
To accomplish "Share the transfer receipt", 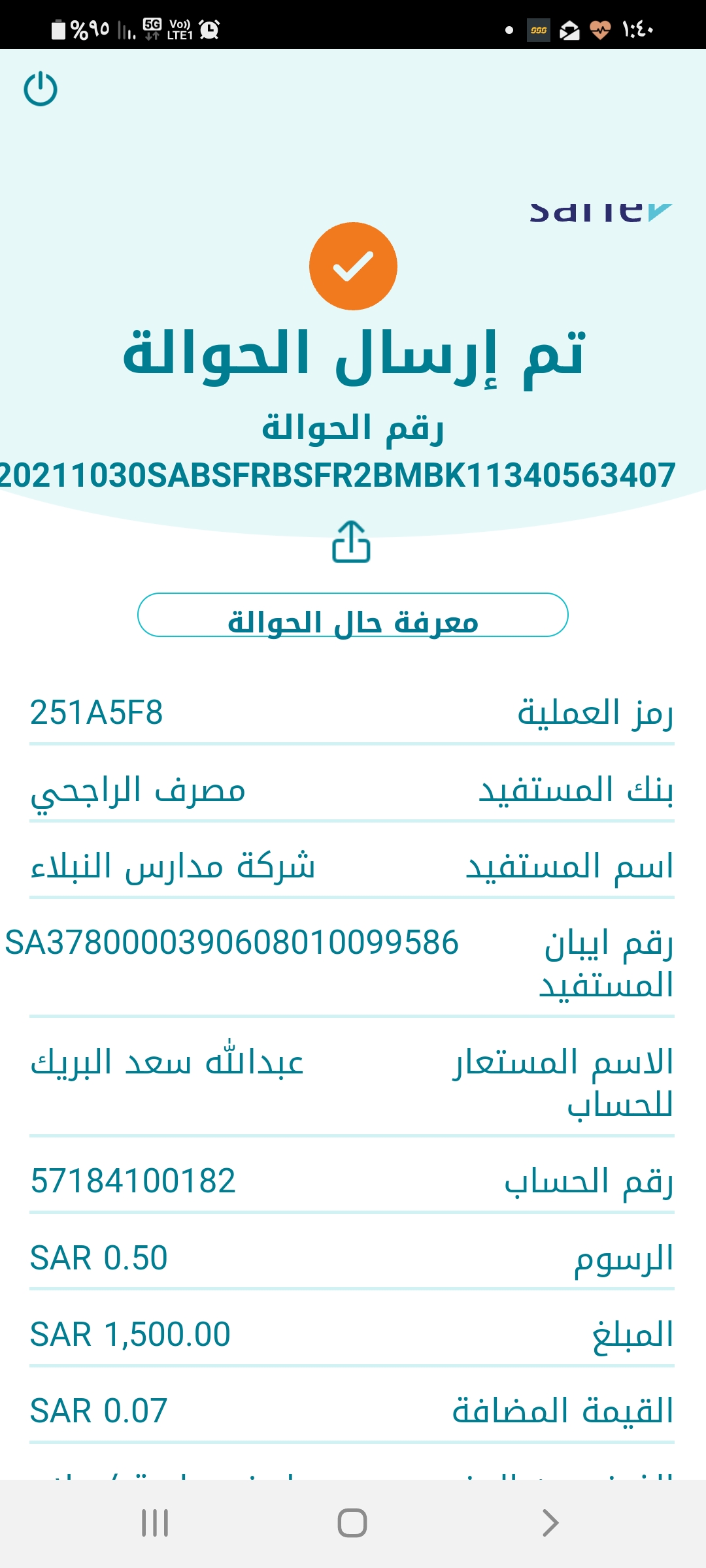I will (x=352, y=542).
